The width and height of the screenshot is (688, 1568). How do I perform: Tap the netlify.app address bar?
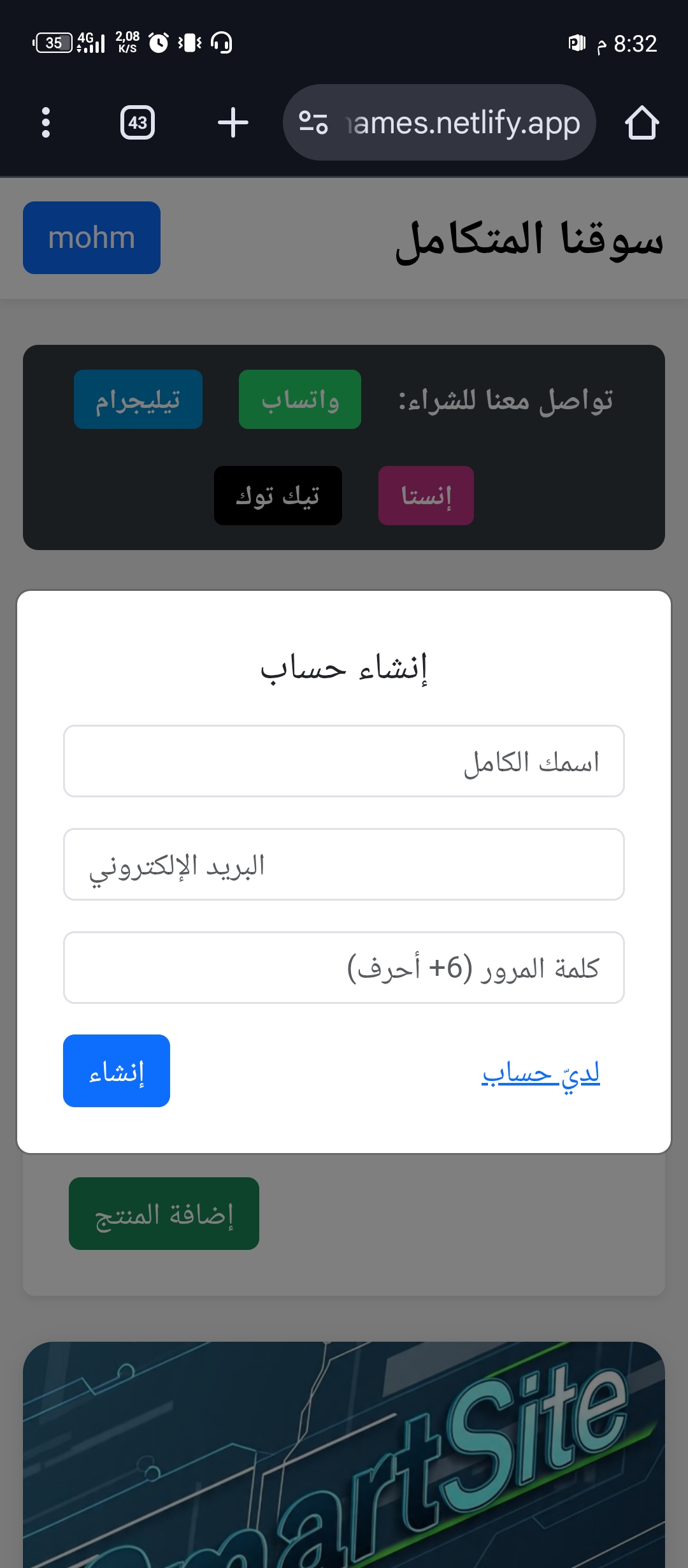[x=440, y=122]
